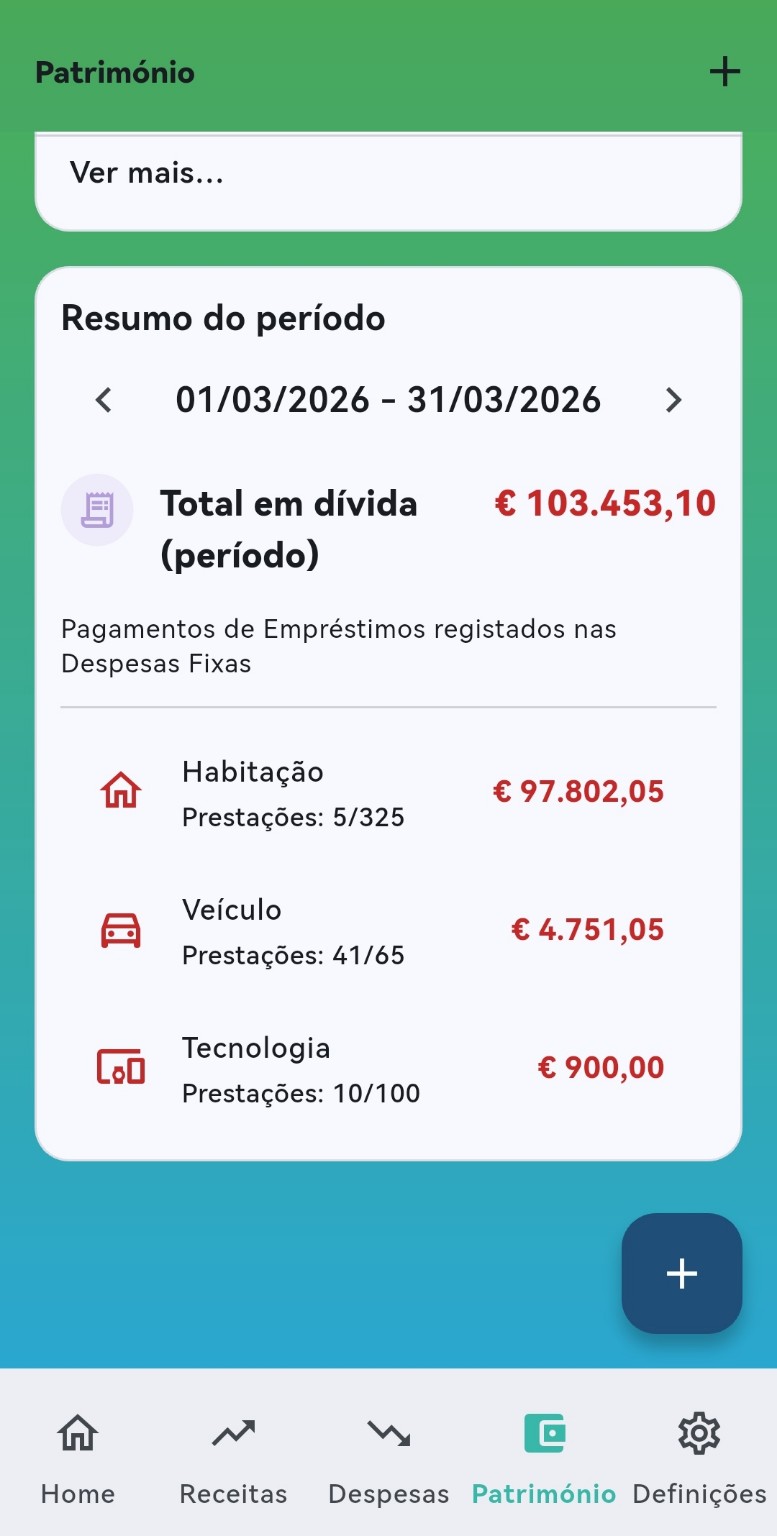Click the plus icon in the header
777x1536 pixels.
pos(725,71)
